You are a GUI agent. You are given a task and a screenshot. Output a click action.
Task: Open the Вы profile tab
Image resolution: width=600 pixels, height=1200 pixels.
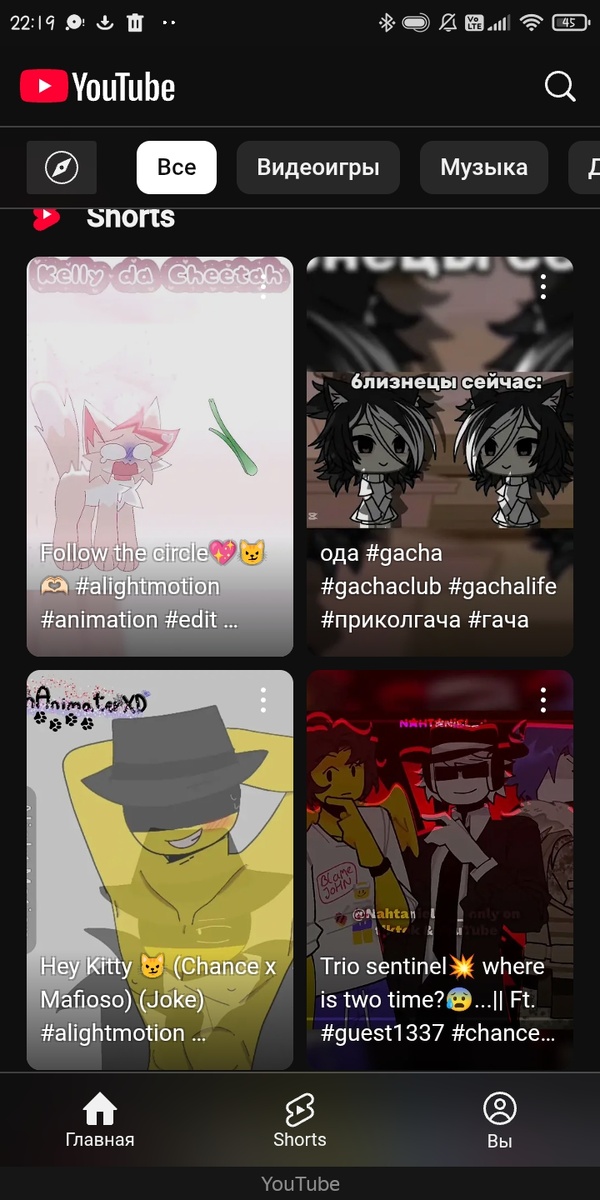pyautogui.click(x=499, y=1120)
